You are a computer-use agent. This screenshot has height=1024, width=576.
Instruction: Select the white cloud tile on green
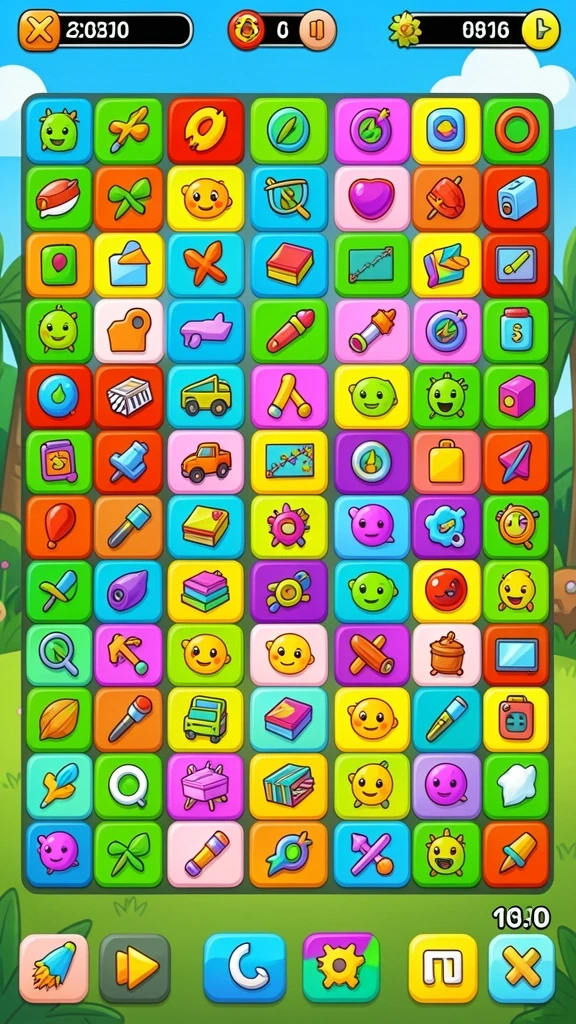[517, 786]
